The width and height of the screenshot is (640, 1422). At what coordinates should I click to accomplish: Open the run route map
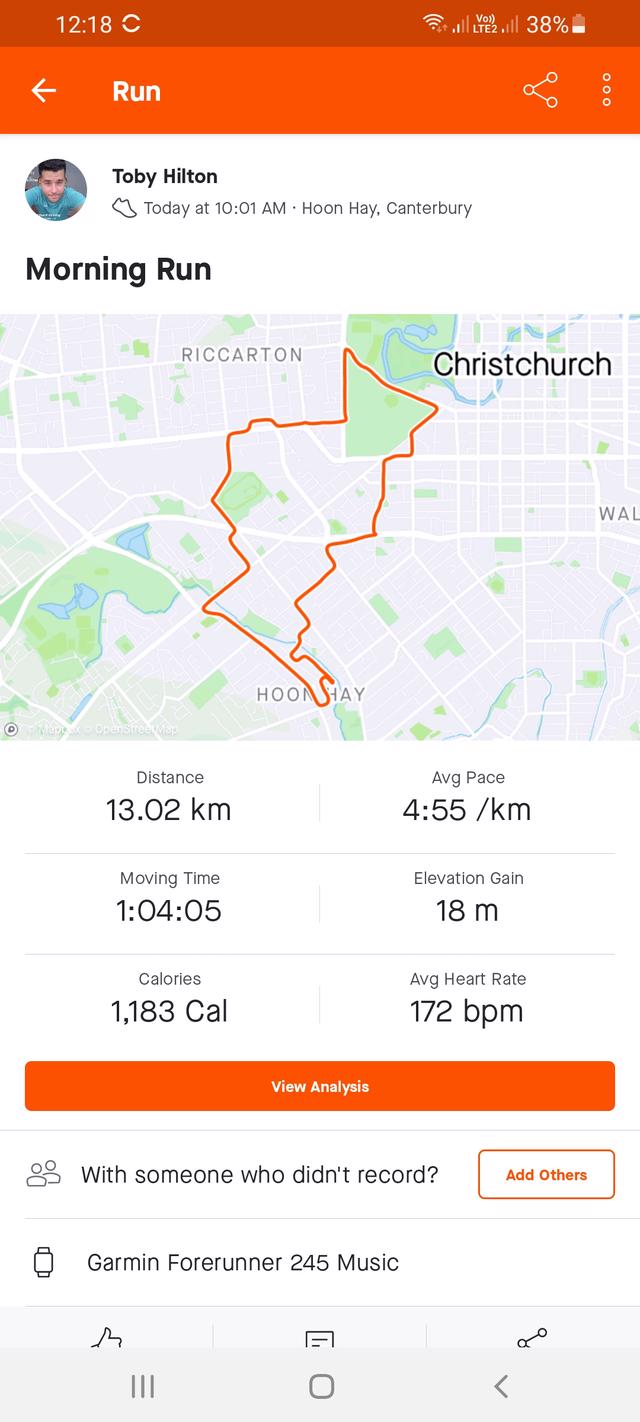(x=320, y=527)
